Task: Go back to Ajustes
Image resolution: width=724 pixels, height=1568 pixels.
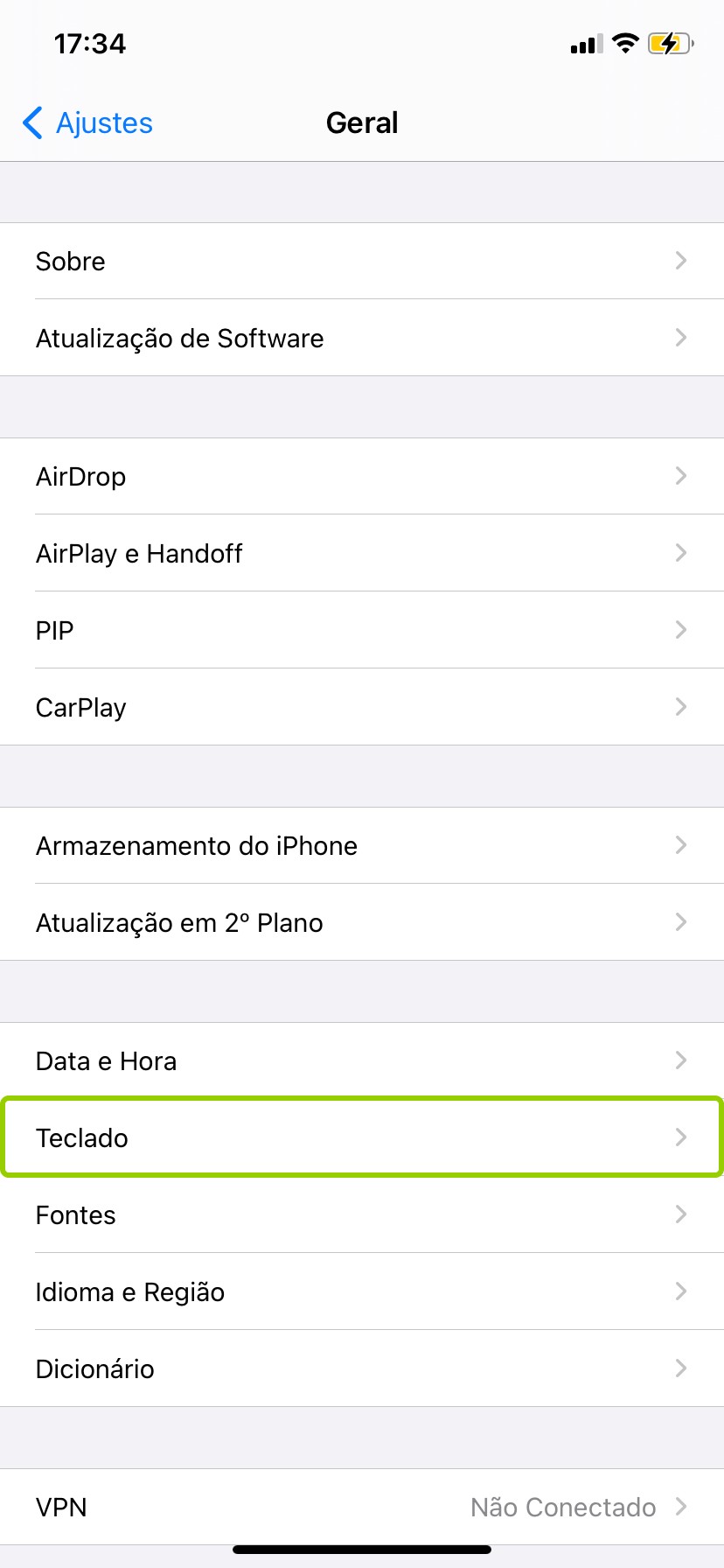Action: coord(87,123)
